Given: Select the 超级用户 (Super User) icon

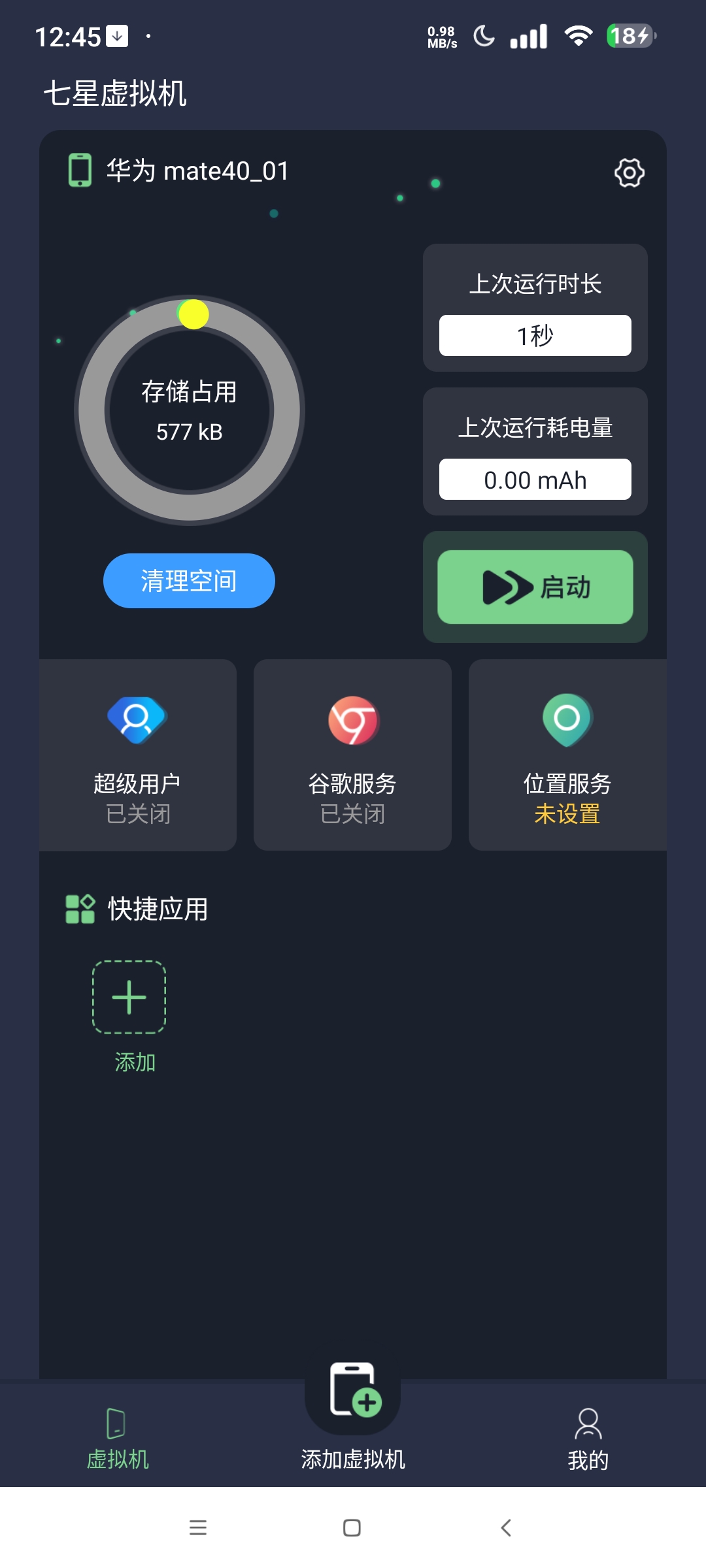Looking at the screenshot, I should [x=137, y=719].
